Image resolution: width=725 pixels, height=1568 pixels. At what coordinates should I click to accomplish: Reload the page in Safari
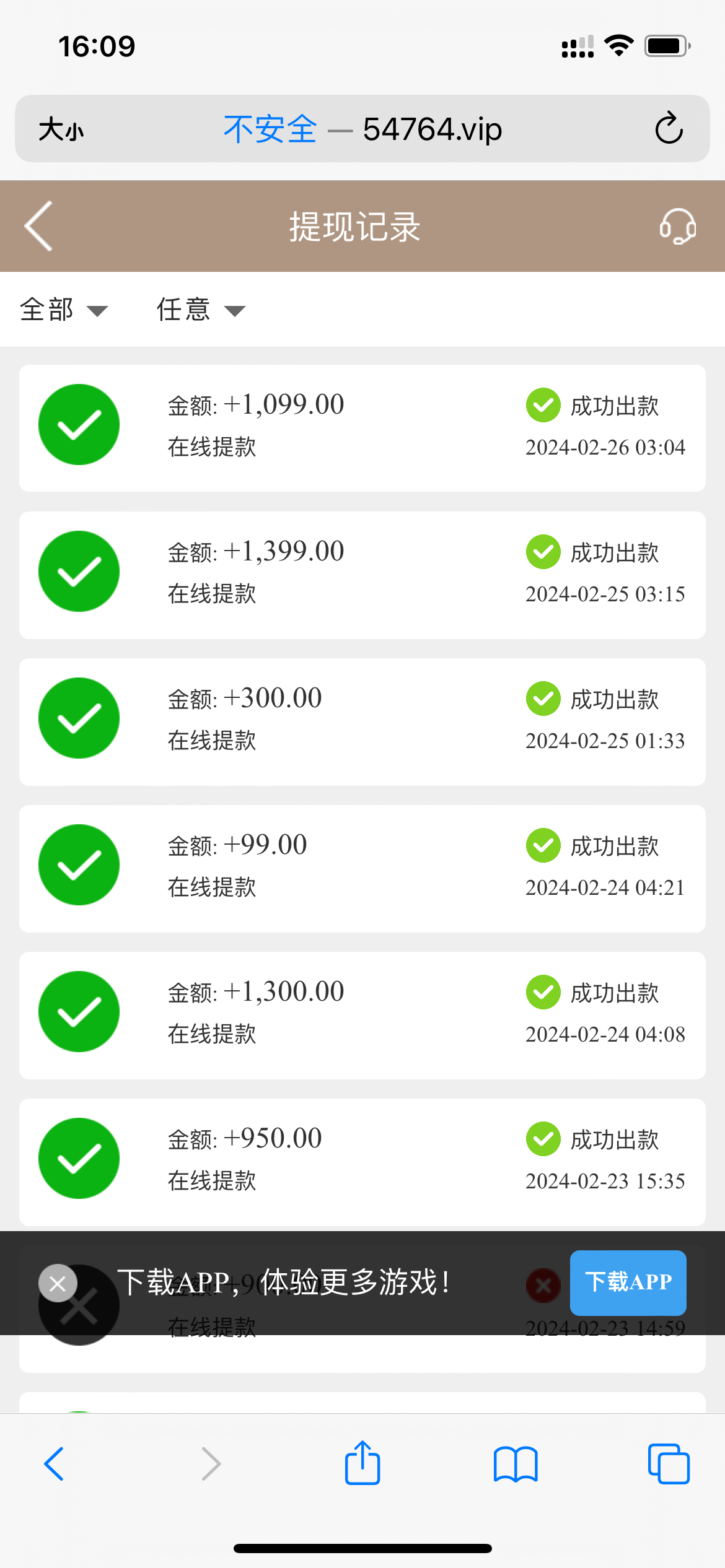pyautogui.click(x=669, y=129)
